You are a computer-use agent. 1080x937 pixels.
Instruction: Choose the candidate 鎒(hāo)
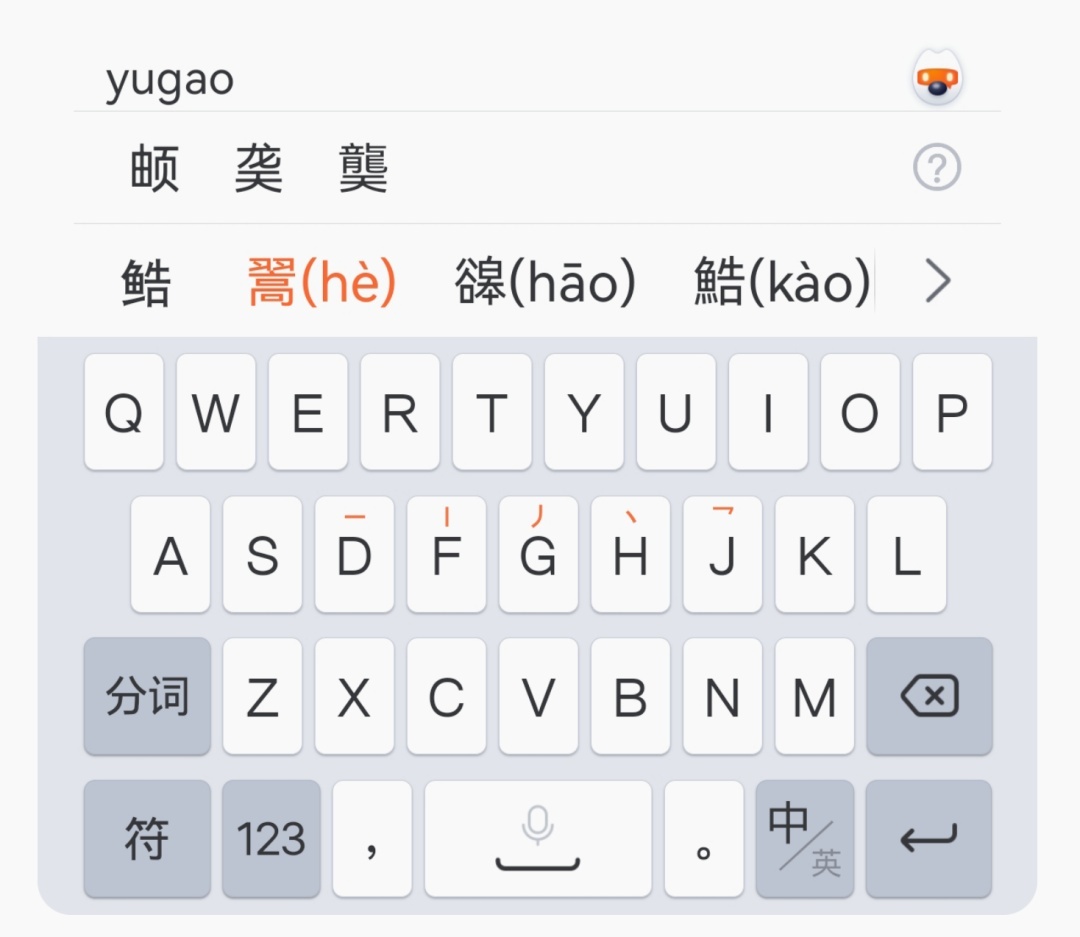[545, 283]
